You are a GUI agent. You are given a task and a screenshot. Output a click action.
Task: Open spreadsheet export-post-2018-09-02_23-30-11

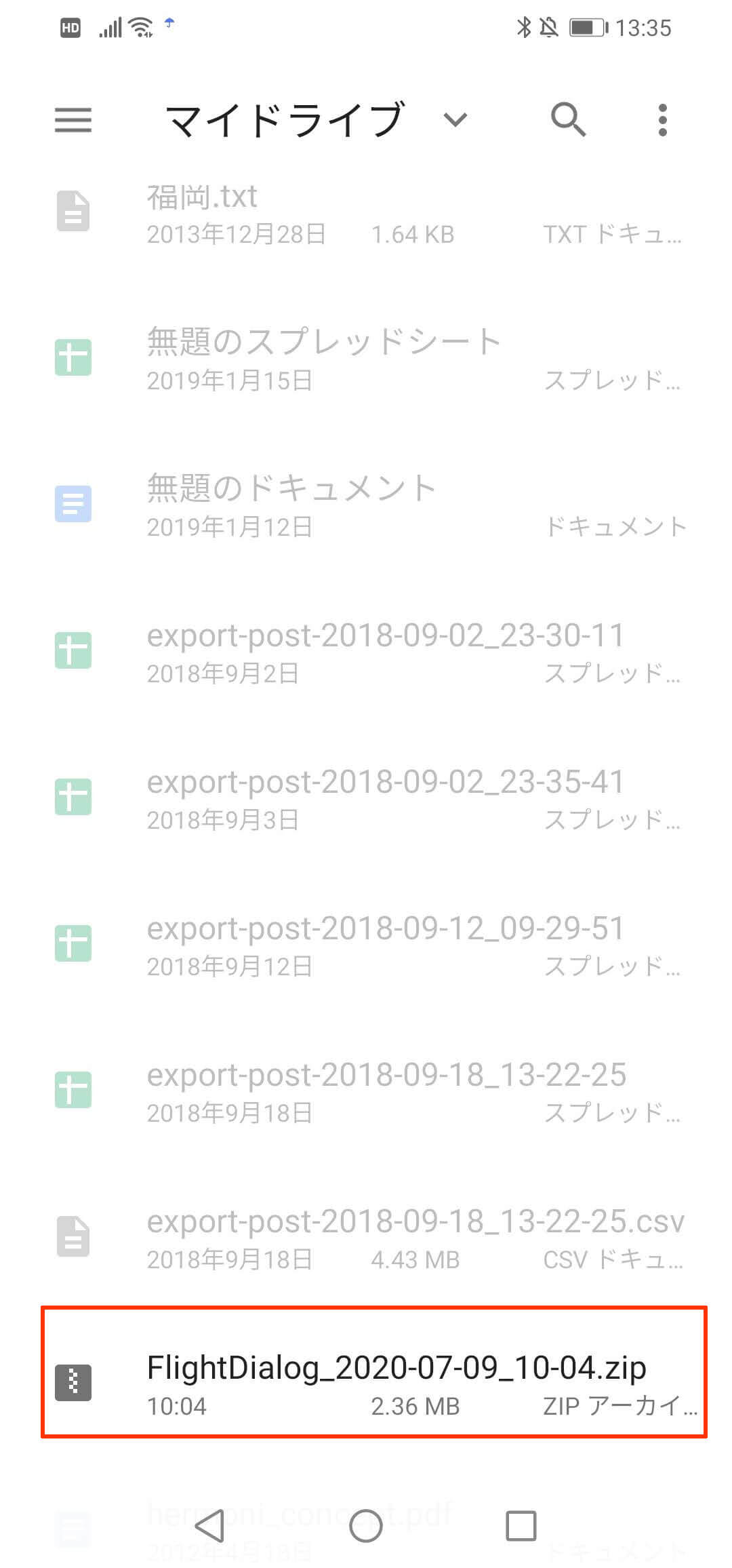366,652
